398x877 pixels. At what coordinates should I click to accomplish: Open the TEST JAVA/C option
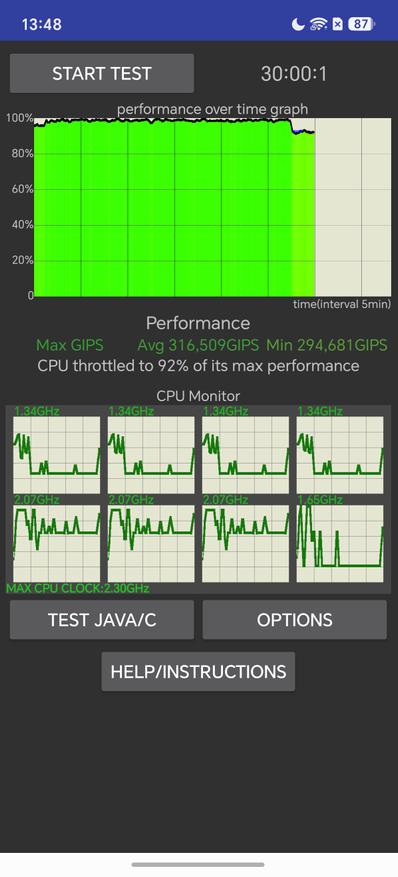click(102, 620)
